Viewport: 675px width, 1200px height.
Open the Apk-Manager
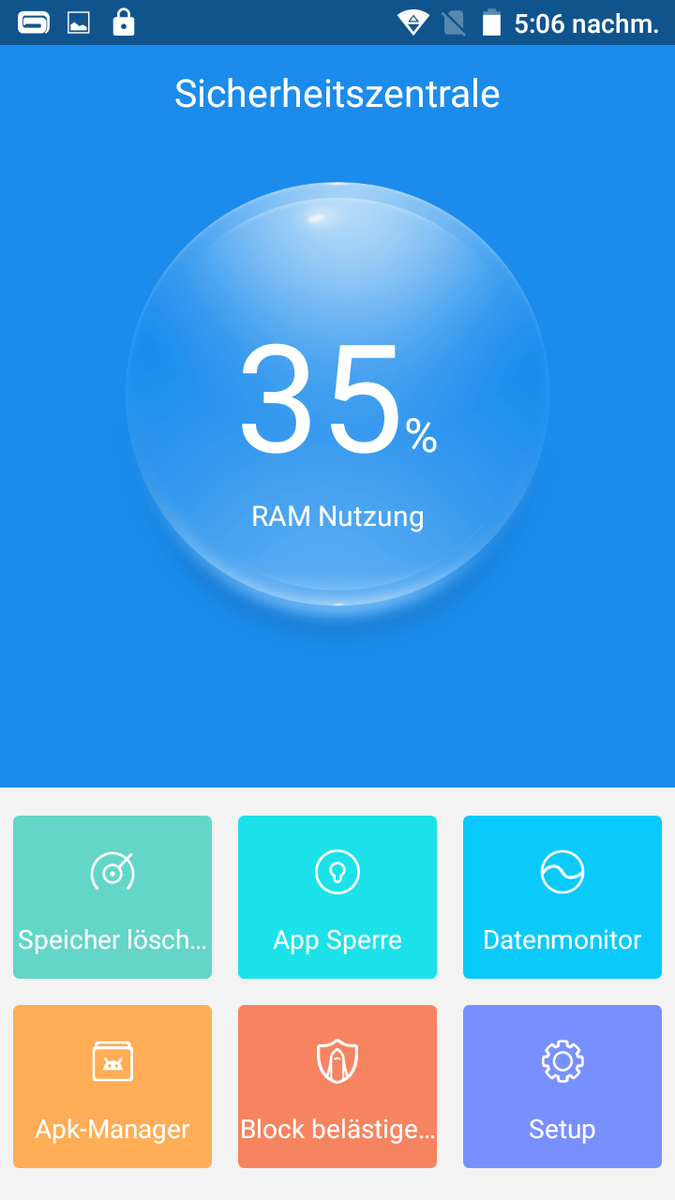112,1086
